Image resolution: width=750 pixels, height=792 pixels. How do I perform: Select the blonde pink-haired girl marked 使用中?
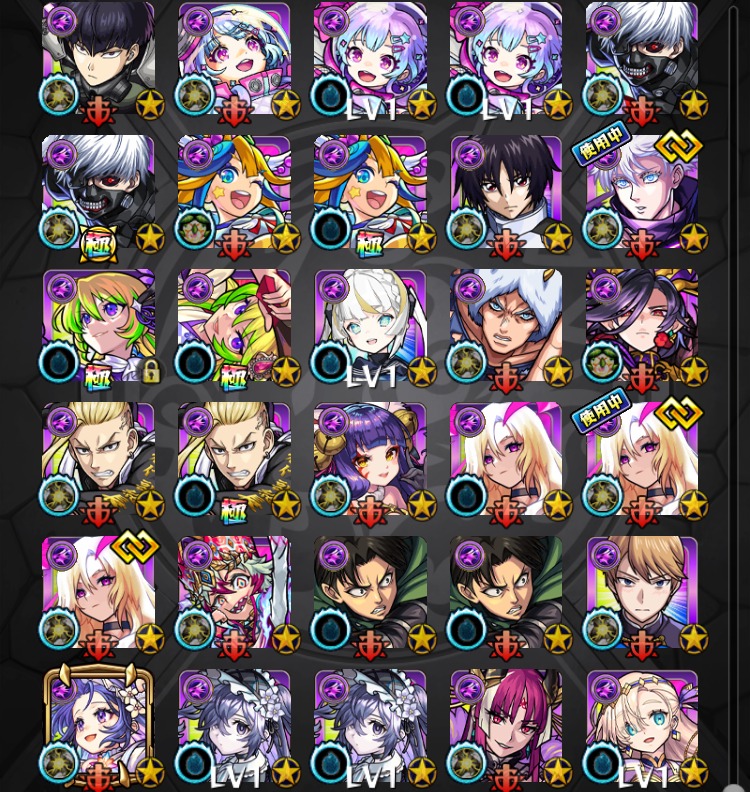click(x=642, y=461)
